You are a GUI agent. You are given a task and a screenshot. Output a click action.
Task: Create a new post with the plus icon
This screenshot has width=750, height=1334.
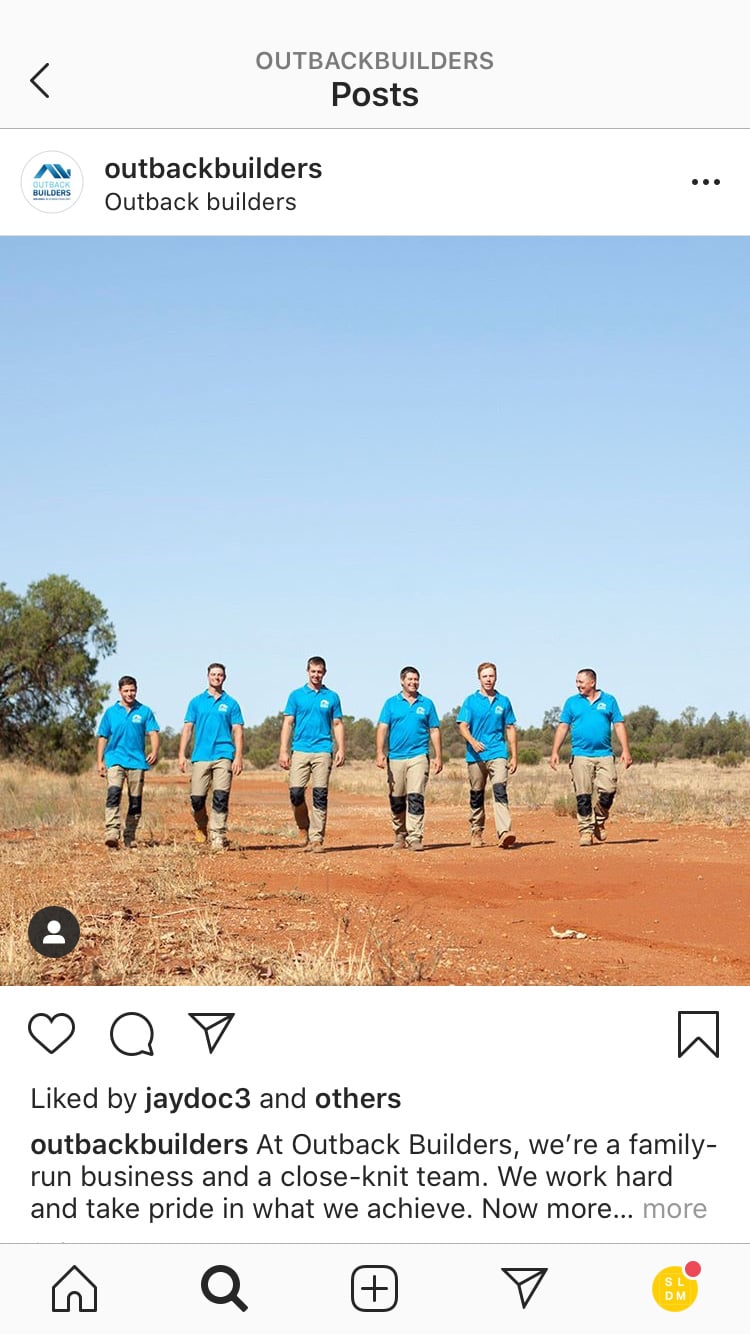[374, 1289]
